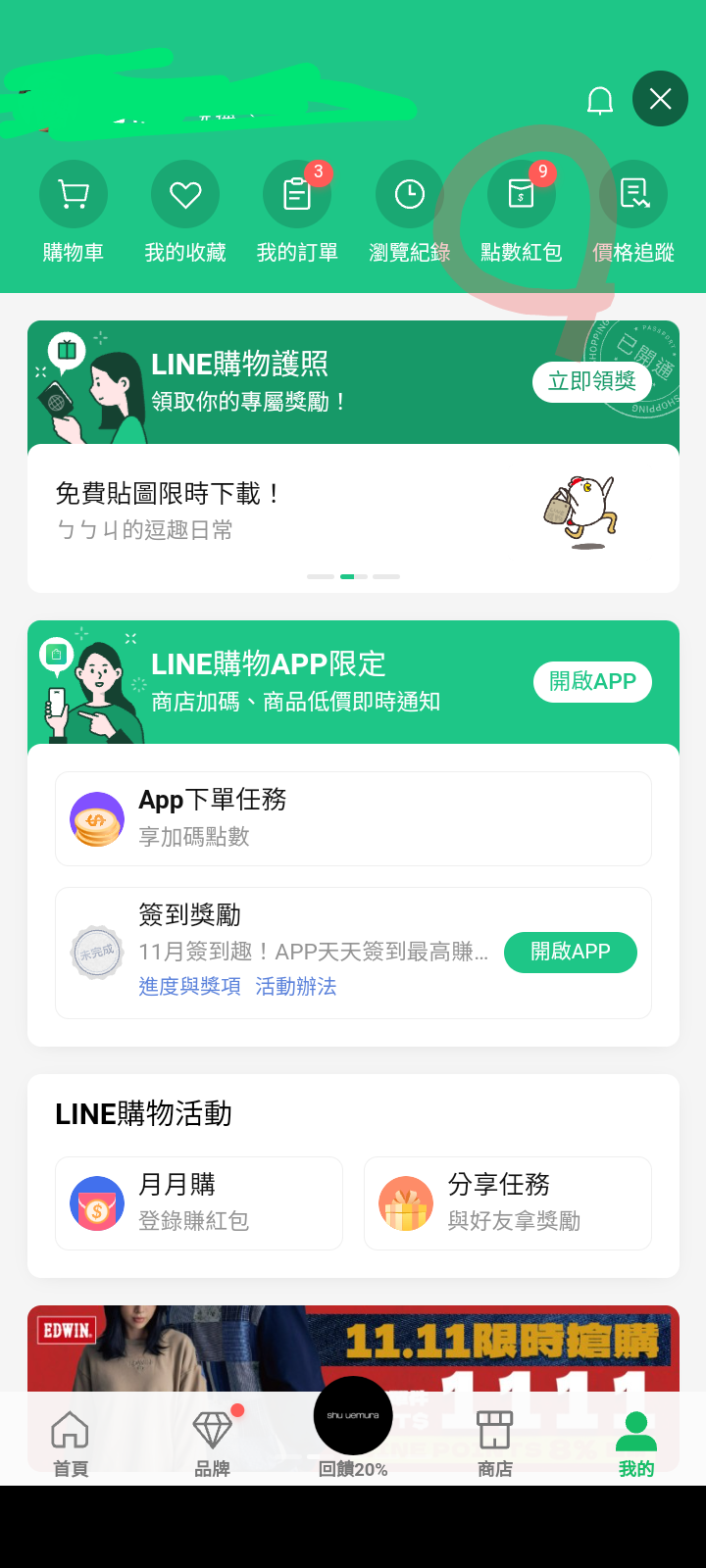Open 點數紅包 points envelope
This screenshot has height=1568, width=706.
pos(521,195)
